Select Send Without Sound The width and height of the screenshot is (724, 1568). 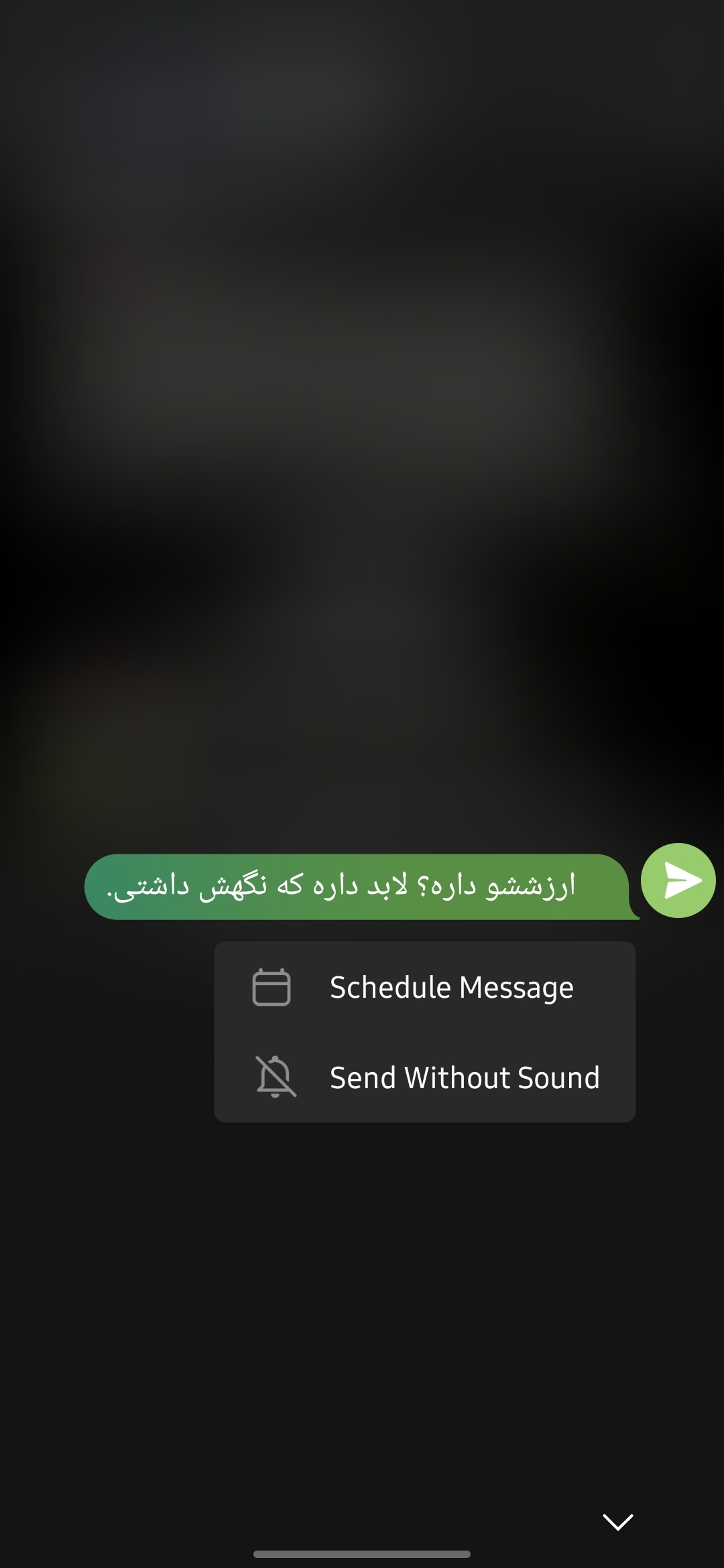pos(424,1077)
